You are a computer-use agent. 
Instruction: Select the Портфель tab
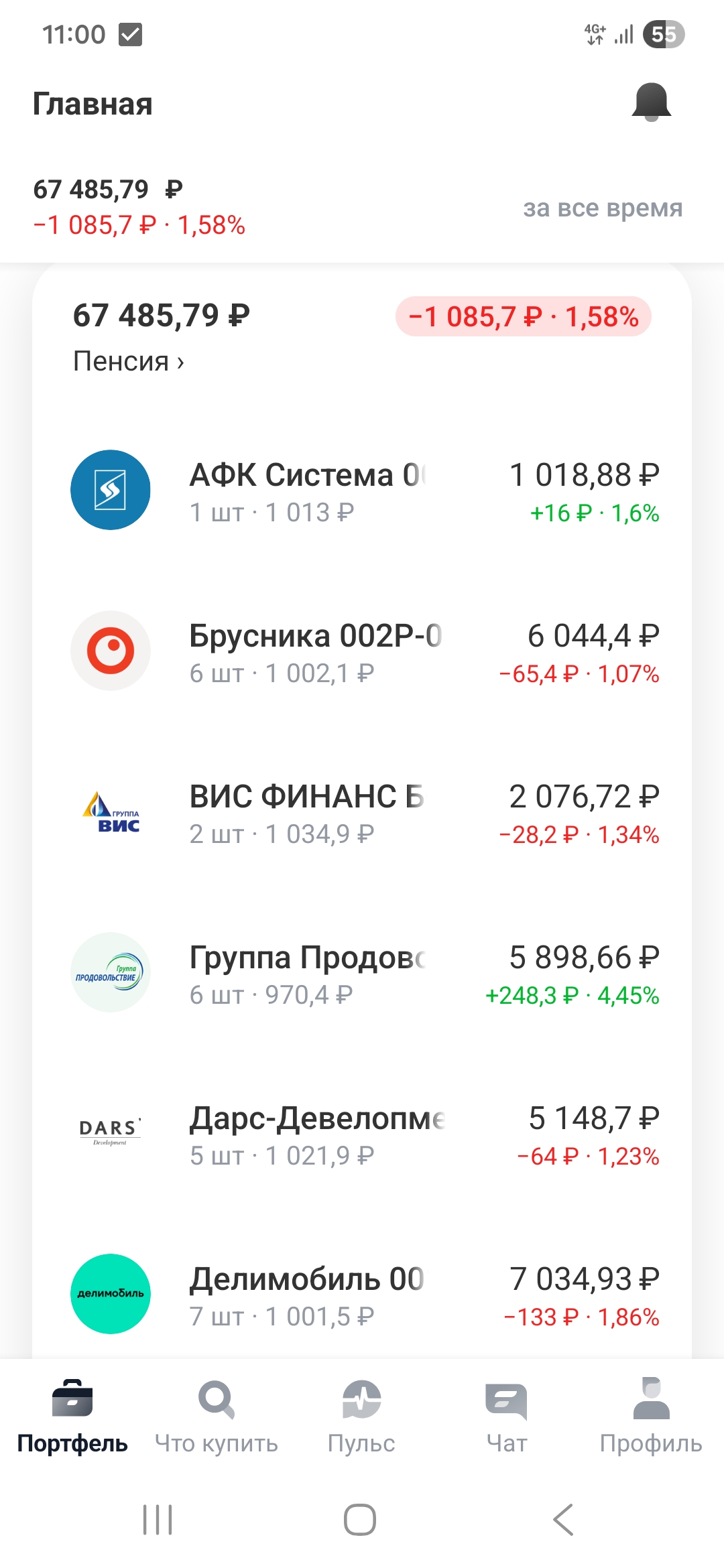click(x=72, y=1415)
